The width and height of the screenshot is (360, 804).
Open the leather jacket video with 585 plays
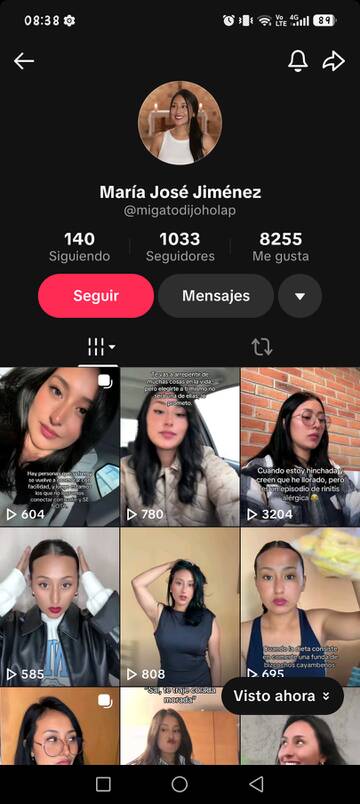pos(59,607)
